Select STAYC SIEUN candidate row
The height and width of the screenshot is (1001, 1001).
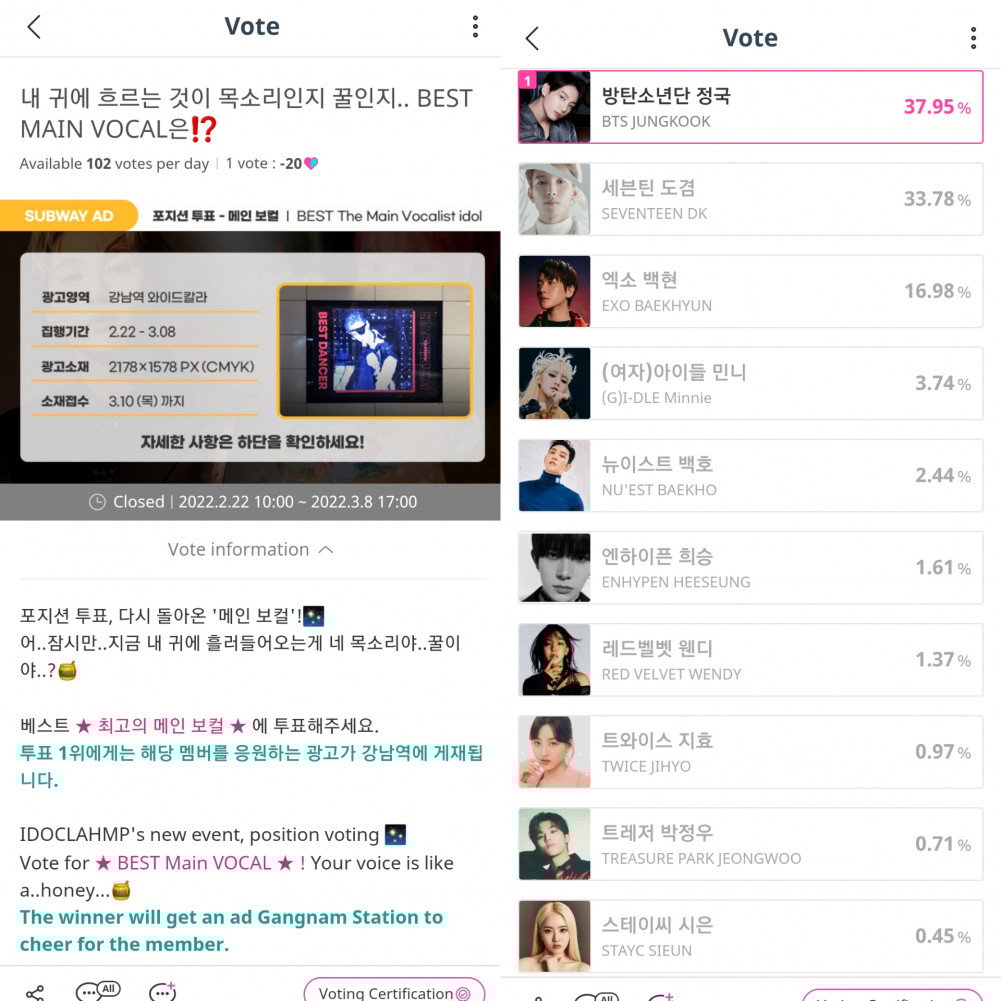click(x=750, y=936)
